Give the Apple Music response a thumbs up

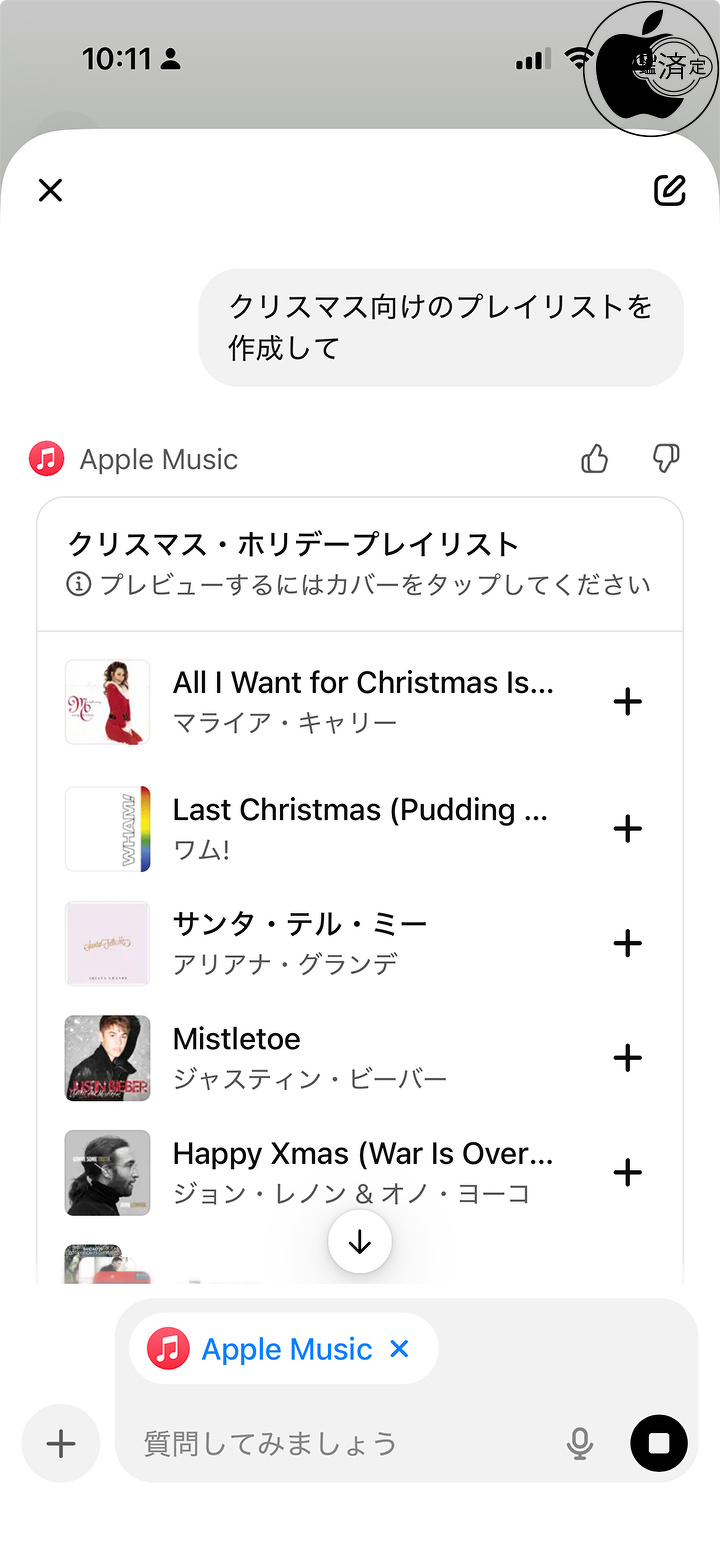coord(595,459)
